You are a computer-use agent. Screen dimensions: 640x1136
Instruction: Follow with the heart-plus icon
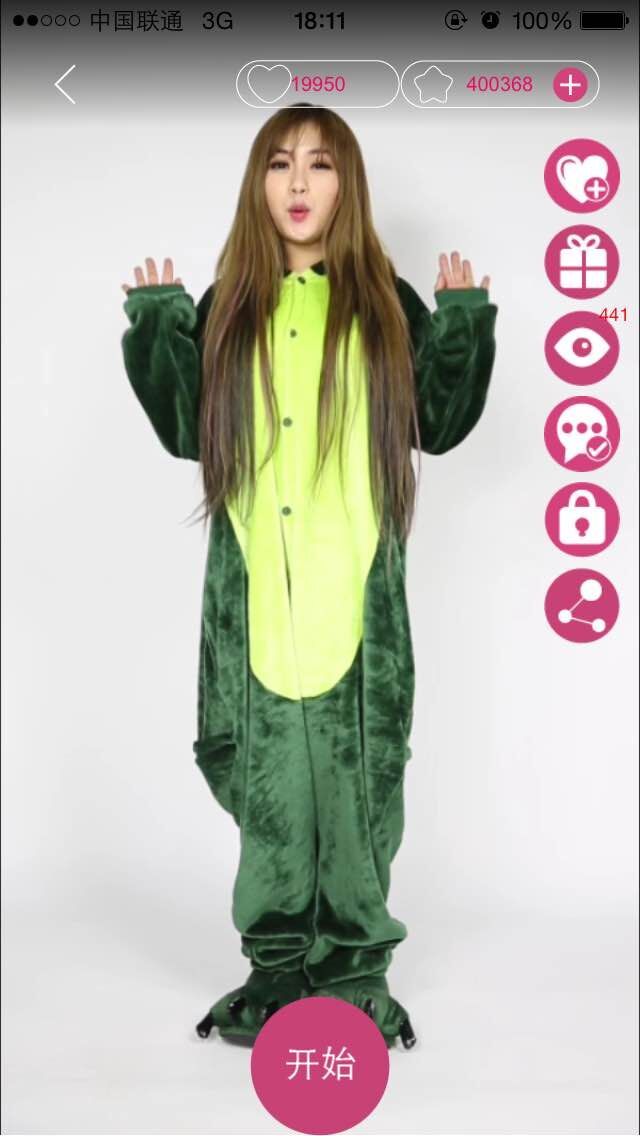click(x=582, y=176)
